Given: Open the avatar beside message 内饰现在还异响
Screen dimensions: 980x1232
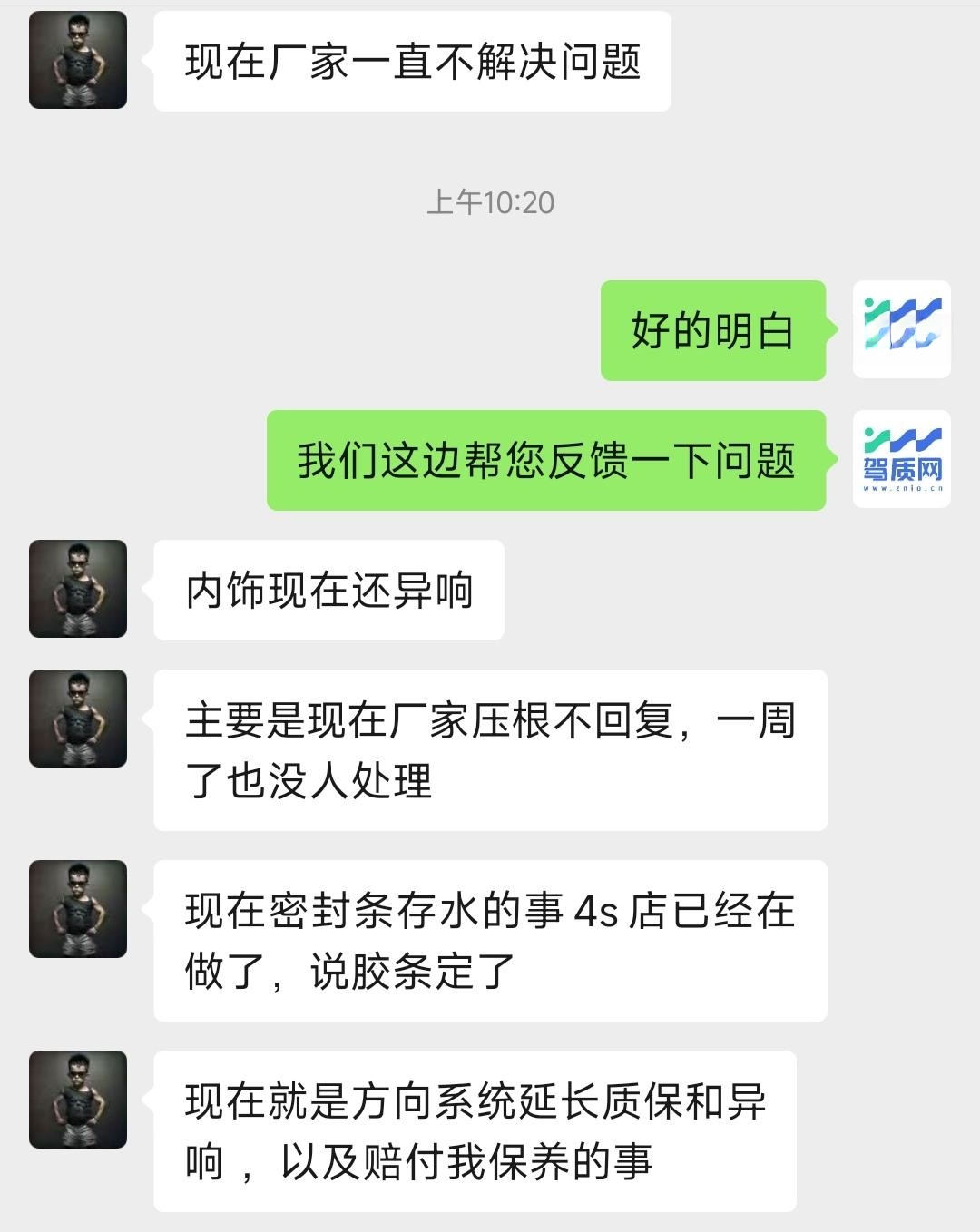Looking at the screenshot, I should [x=78, y=589].
